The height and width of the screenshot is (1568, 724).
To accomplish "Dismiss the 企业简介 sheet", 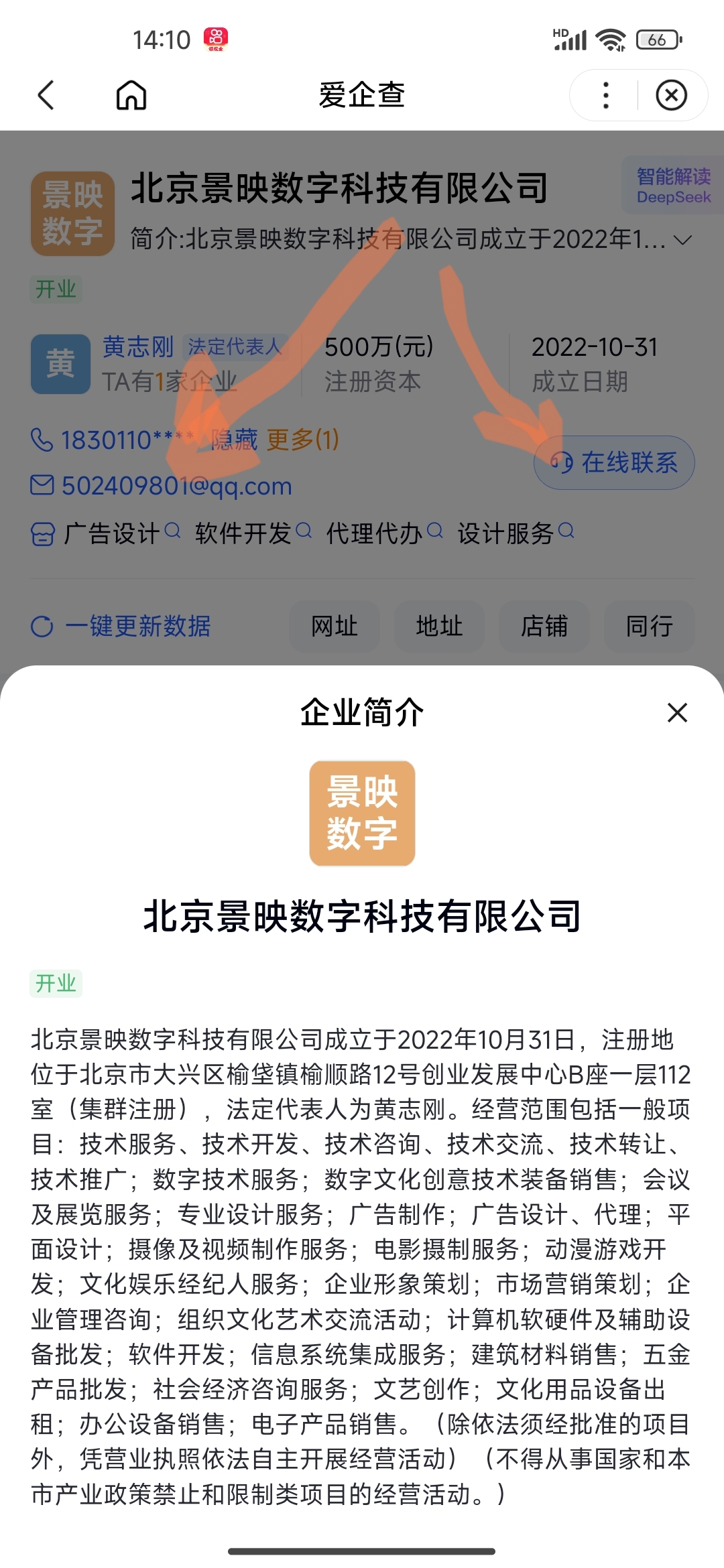I will (x=677, y=712).
